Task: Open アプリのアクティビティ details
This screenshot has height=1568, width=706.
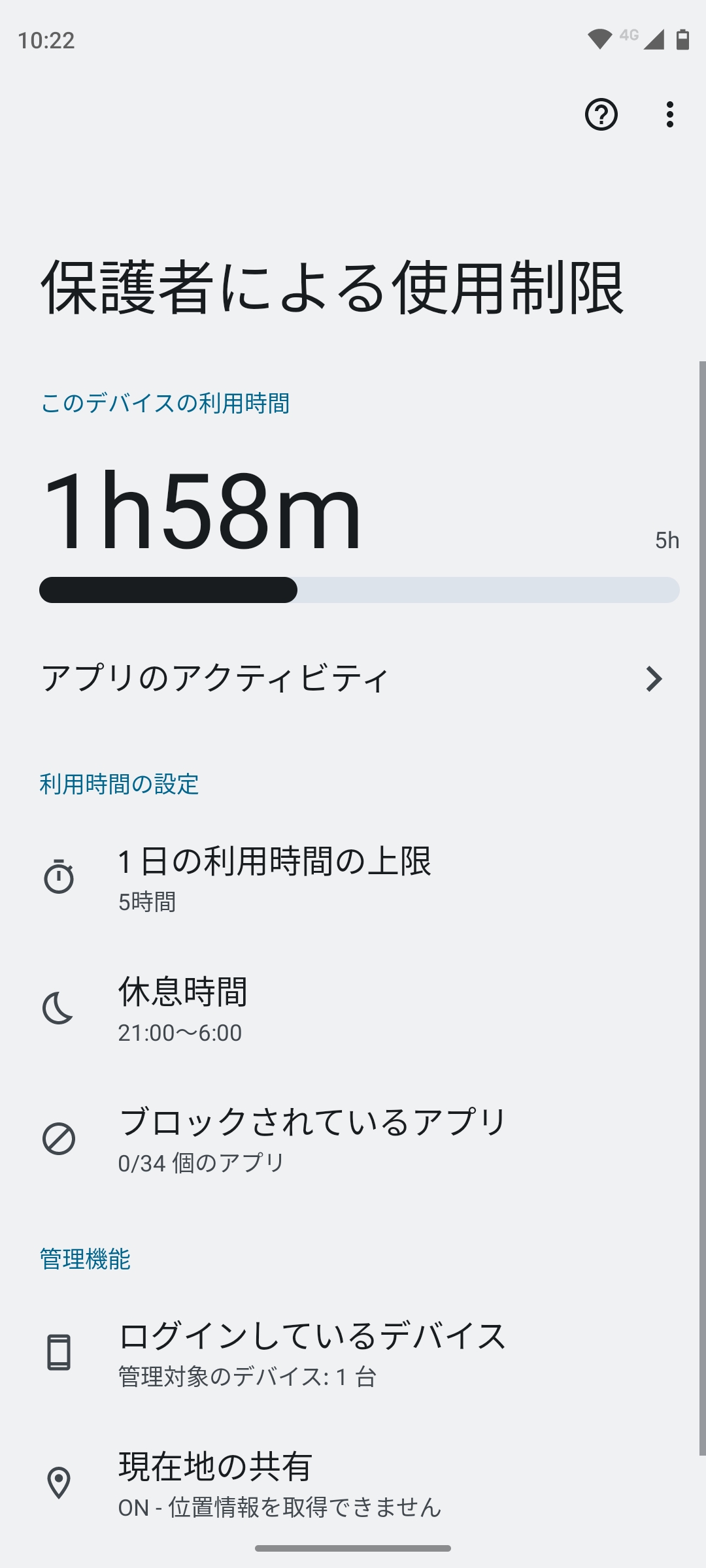Action: pyautogui.click(x=353, y=678)
